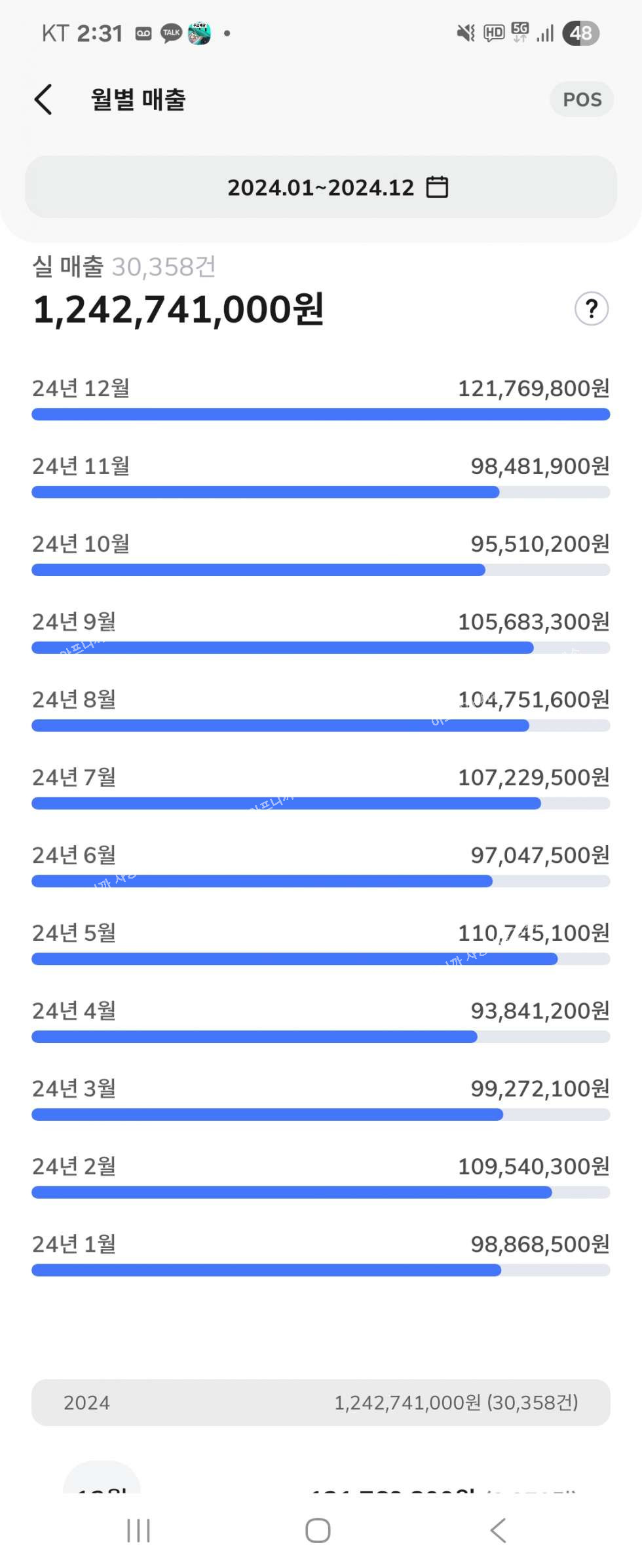Viewport: 642px width, 1568px height.
Task: Go back from the 월별 매출 screen
Action: click(43, 100)
